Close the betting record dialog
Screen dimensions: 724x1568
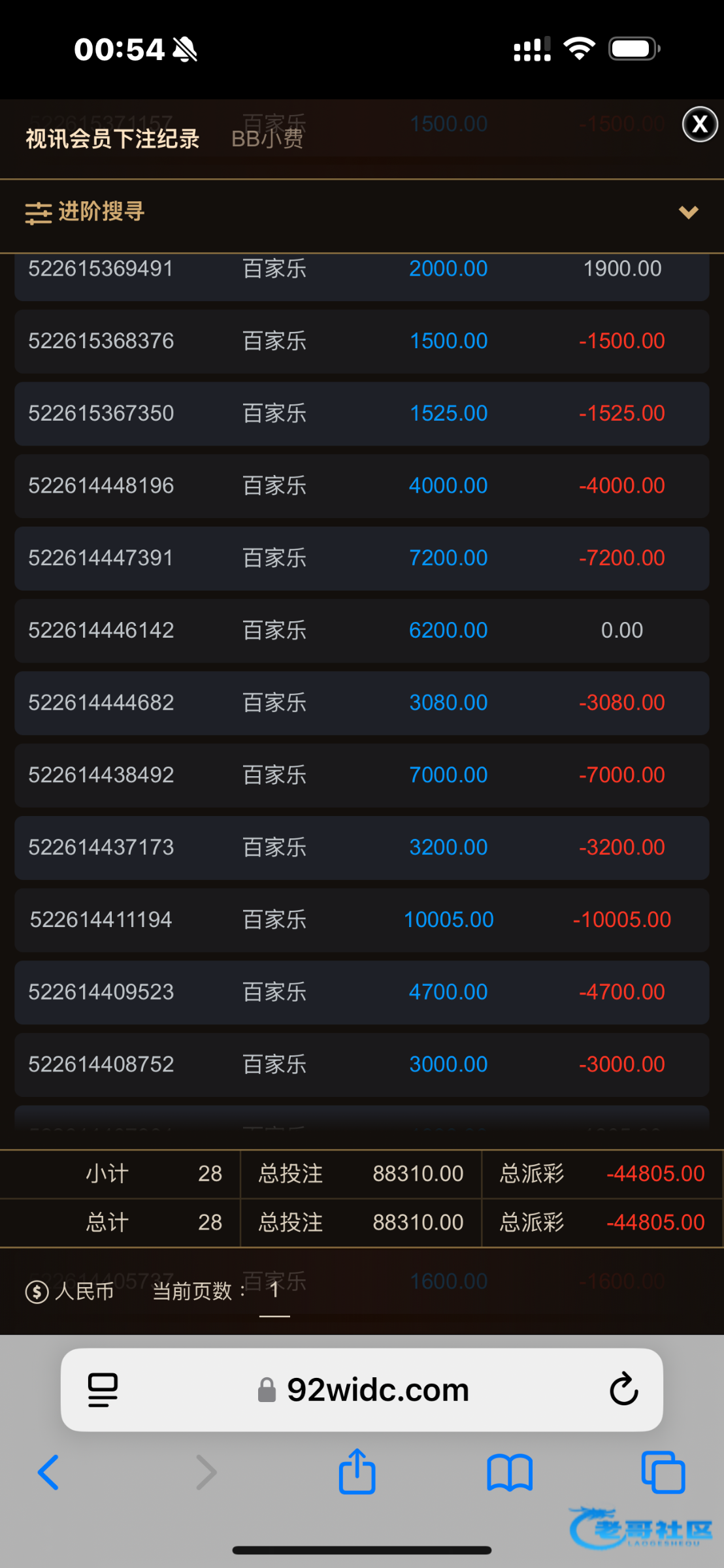pyautogui.click(x=699, y=124)
